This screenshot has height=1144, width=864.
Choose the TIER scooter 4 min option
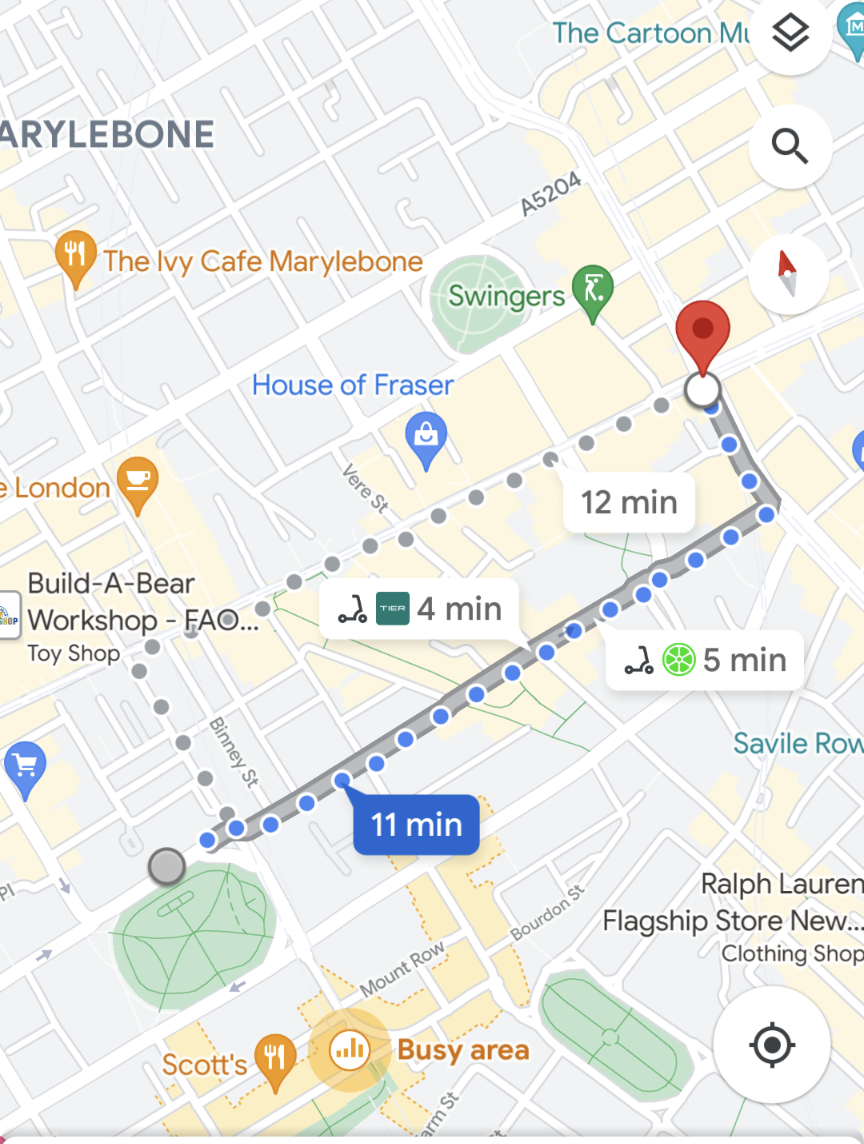point(419,608)
